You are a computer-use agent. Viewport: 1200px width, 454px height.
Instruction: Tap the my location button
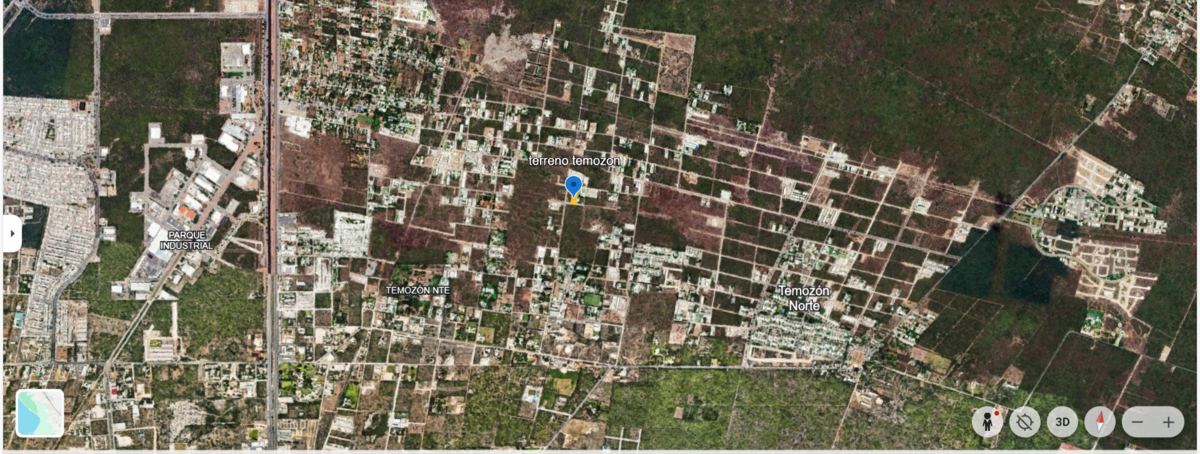click(1025, 421)
